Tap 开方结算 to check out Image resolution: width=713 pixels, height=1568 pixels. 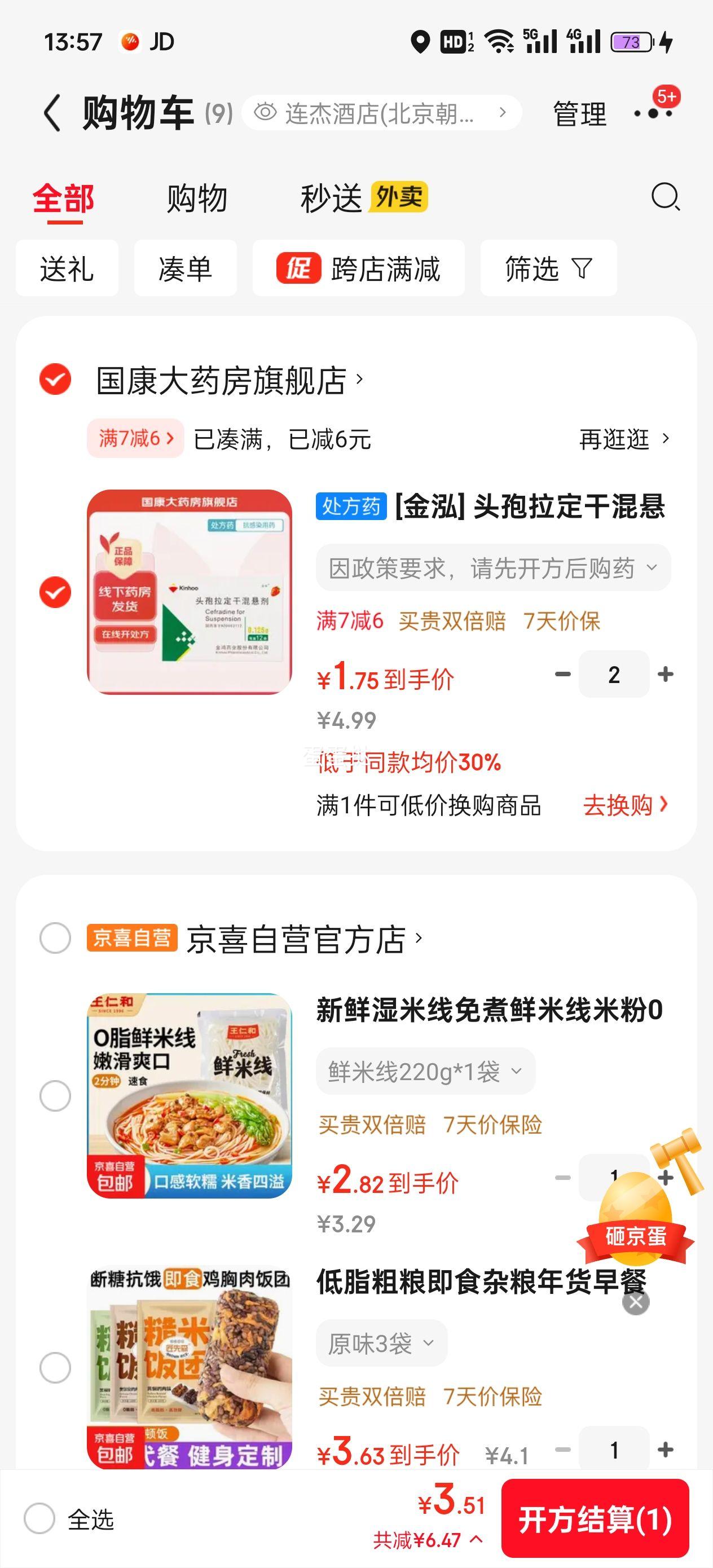pos(595,1519)
